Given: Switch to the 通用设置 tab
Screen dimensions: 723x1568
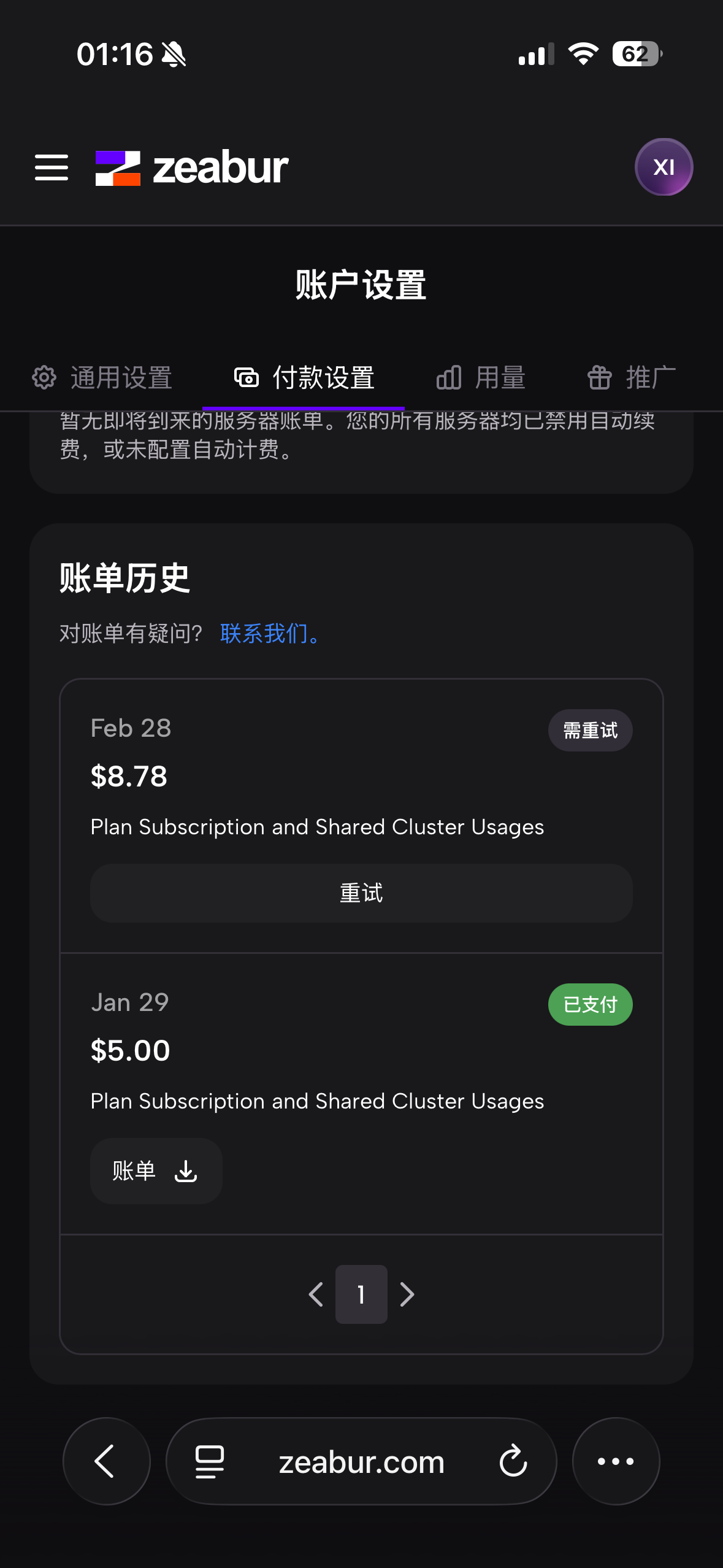Looking at the screenshot, I should pyautogui.click(x=102, y=377).
